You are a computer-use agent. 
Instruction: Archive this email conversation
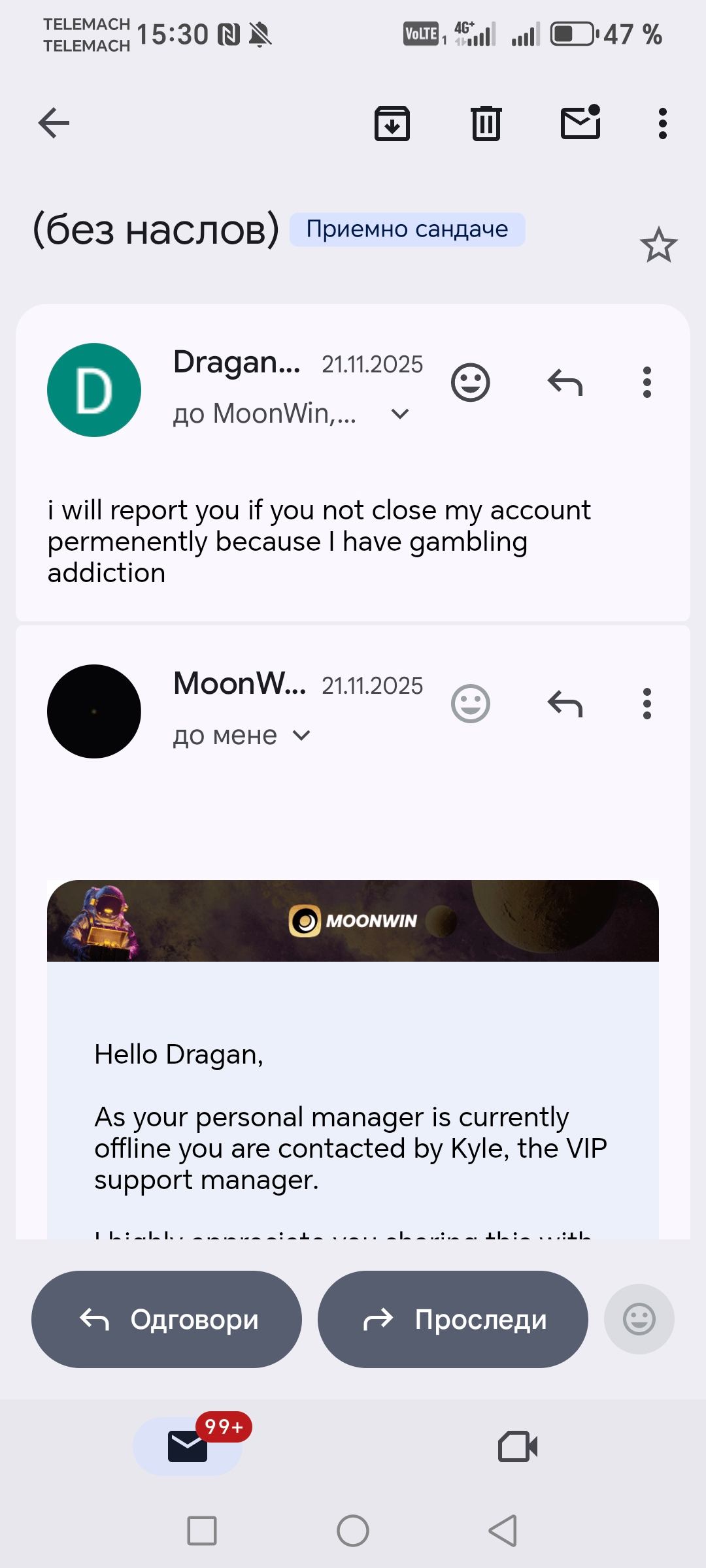pyautogui.click(x=392, y=123)
